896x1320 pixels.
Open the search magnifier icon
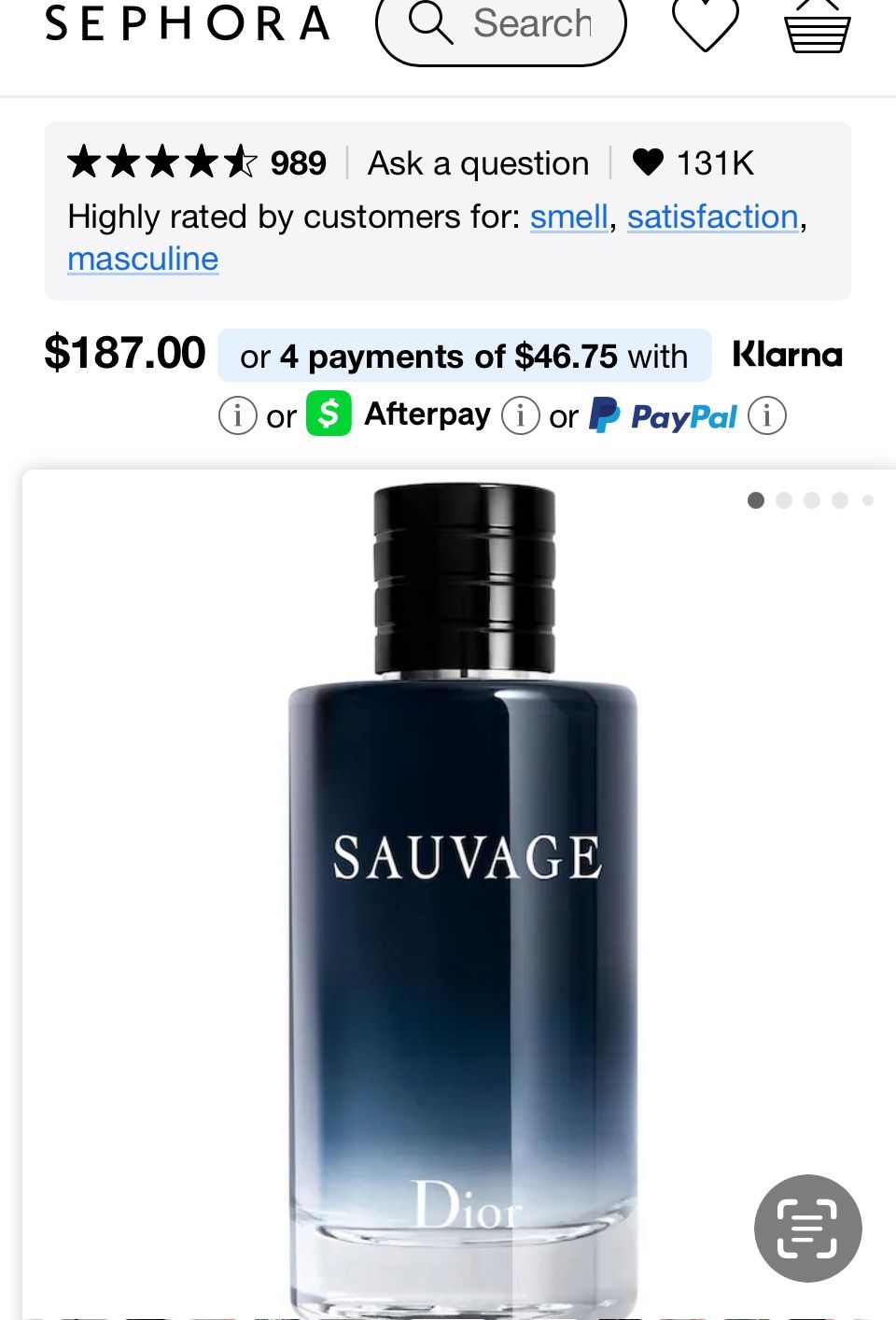coord(431,25)
